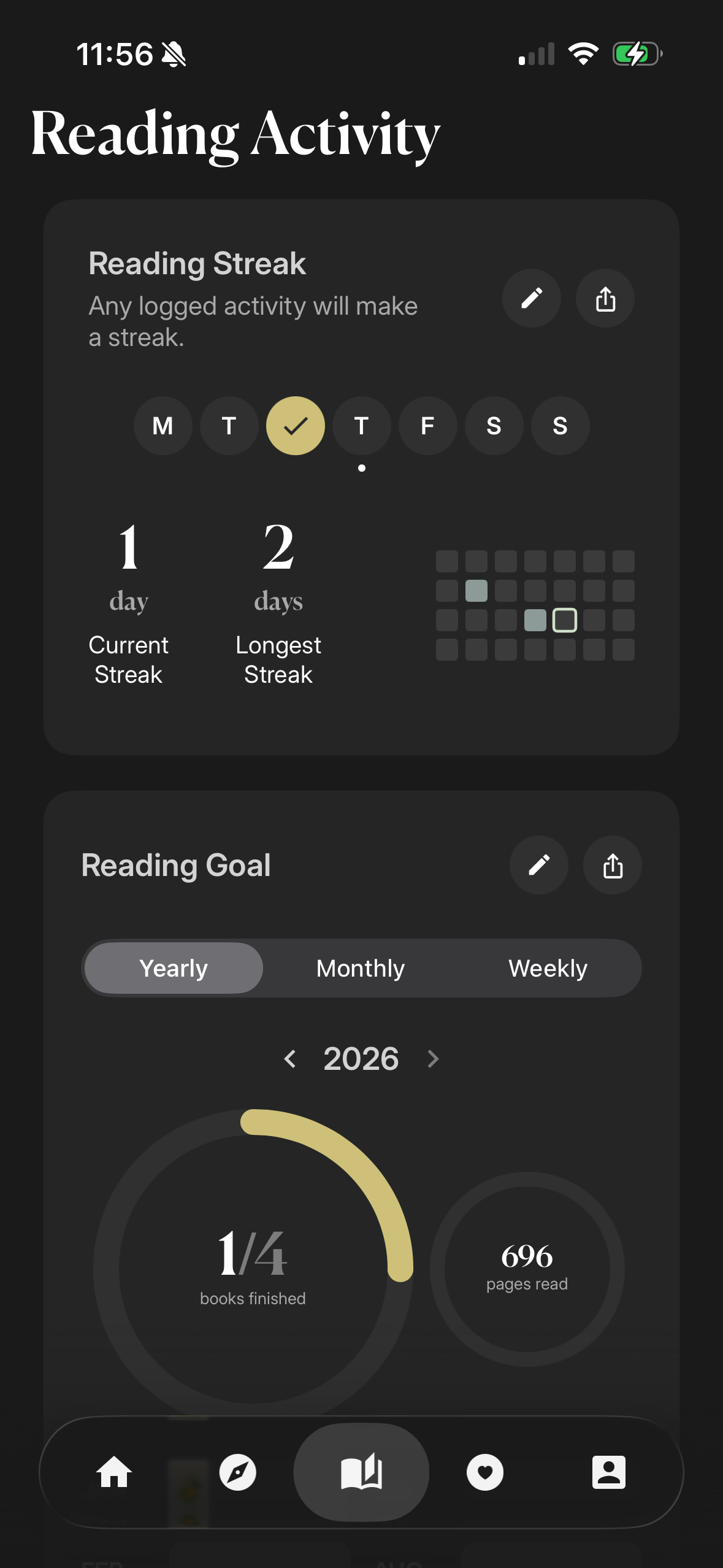Edit the Reading Streak settings
Viewport: 723px width, 1568px height.
[x=531, y=299]
